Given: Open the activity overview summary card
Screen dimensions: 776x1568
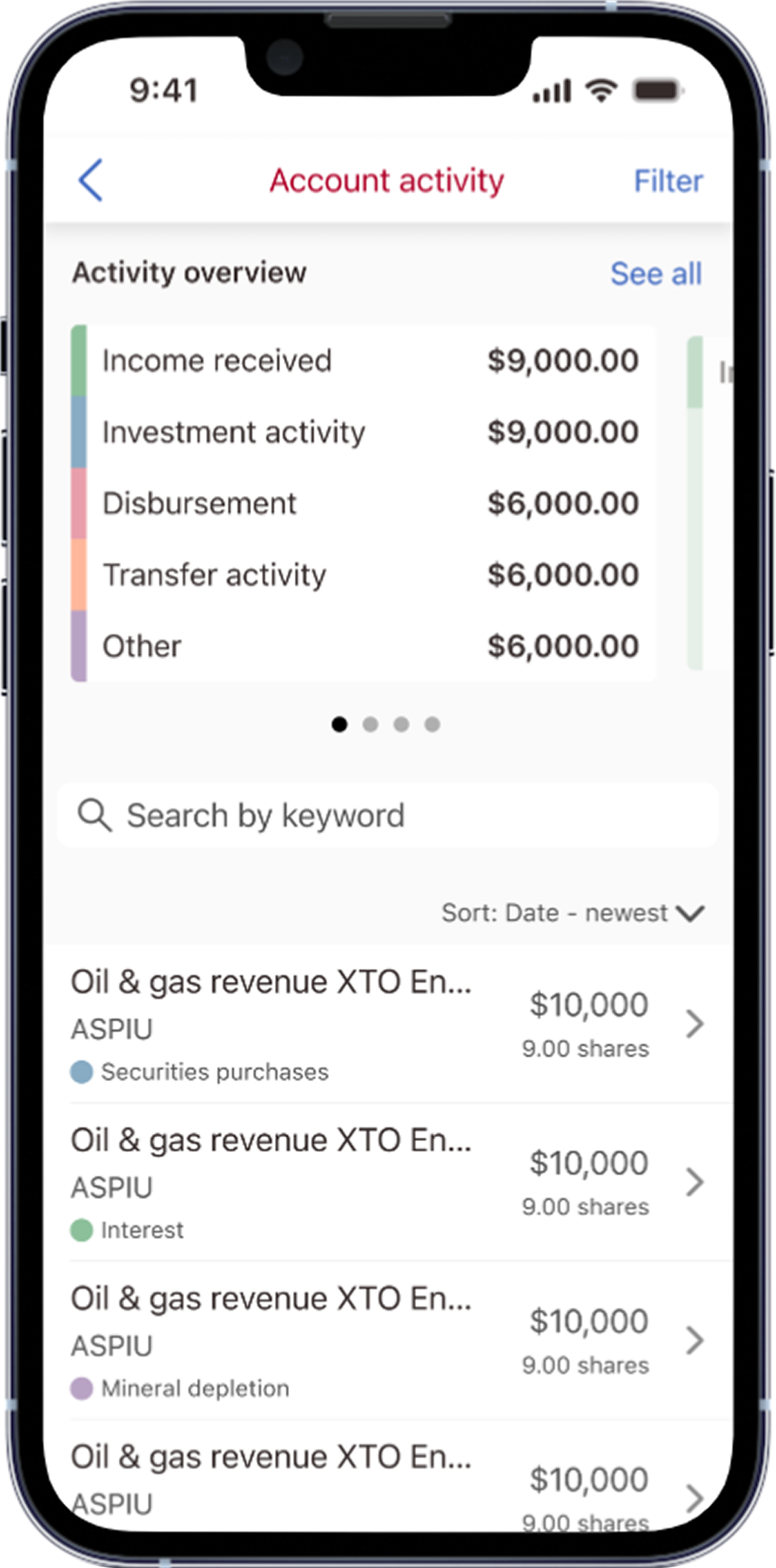Looking at the screenshot, I should 364,503.
